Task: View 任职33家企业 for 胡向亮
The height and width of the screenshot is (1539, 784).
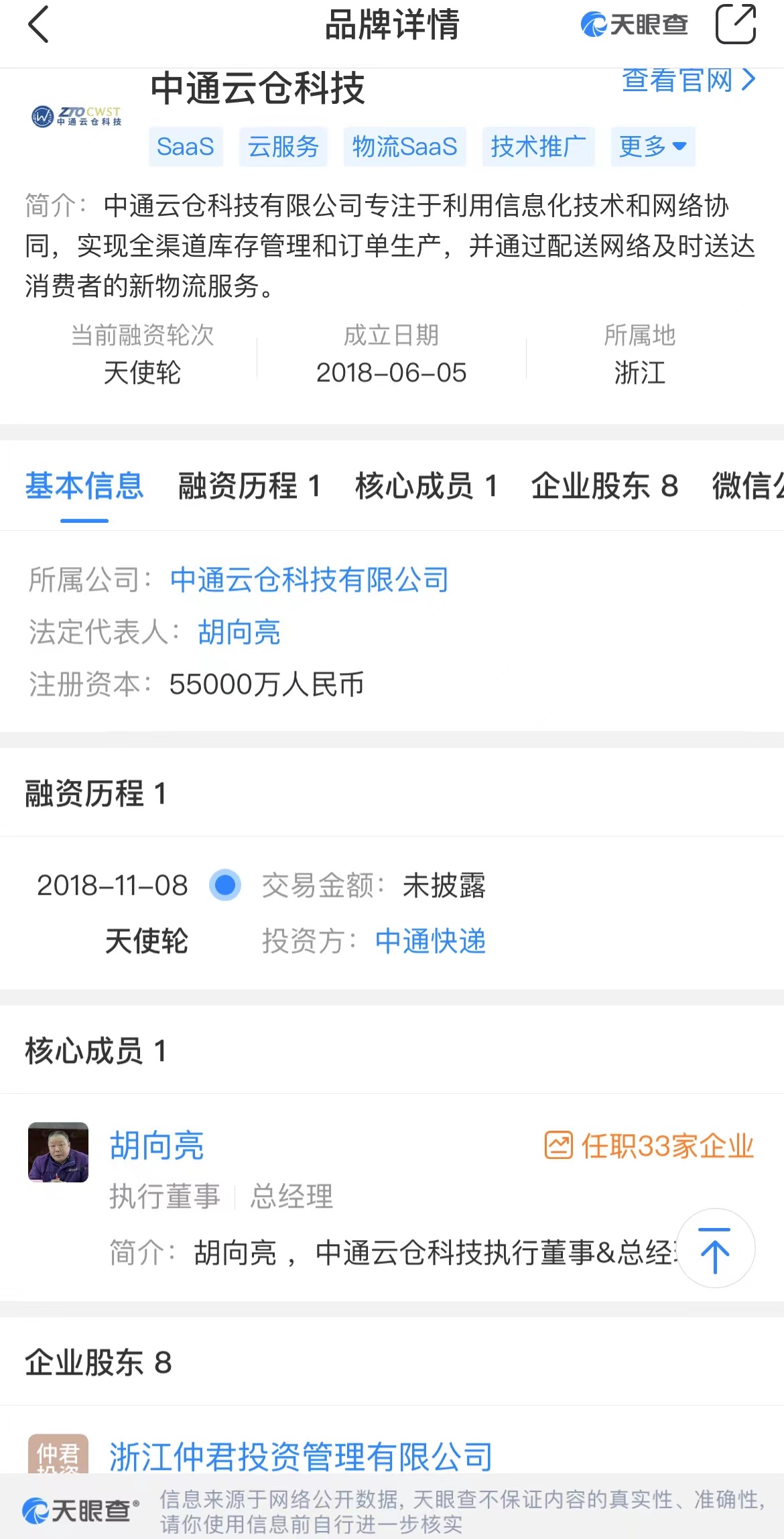Action: [x=649, y=1146]
